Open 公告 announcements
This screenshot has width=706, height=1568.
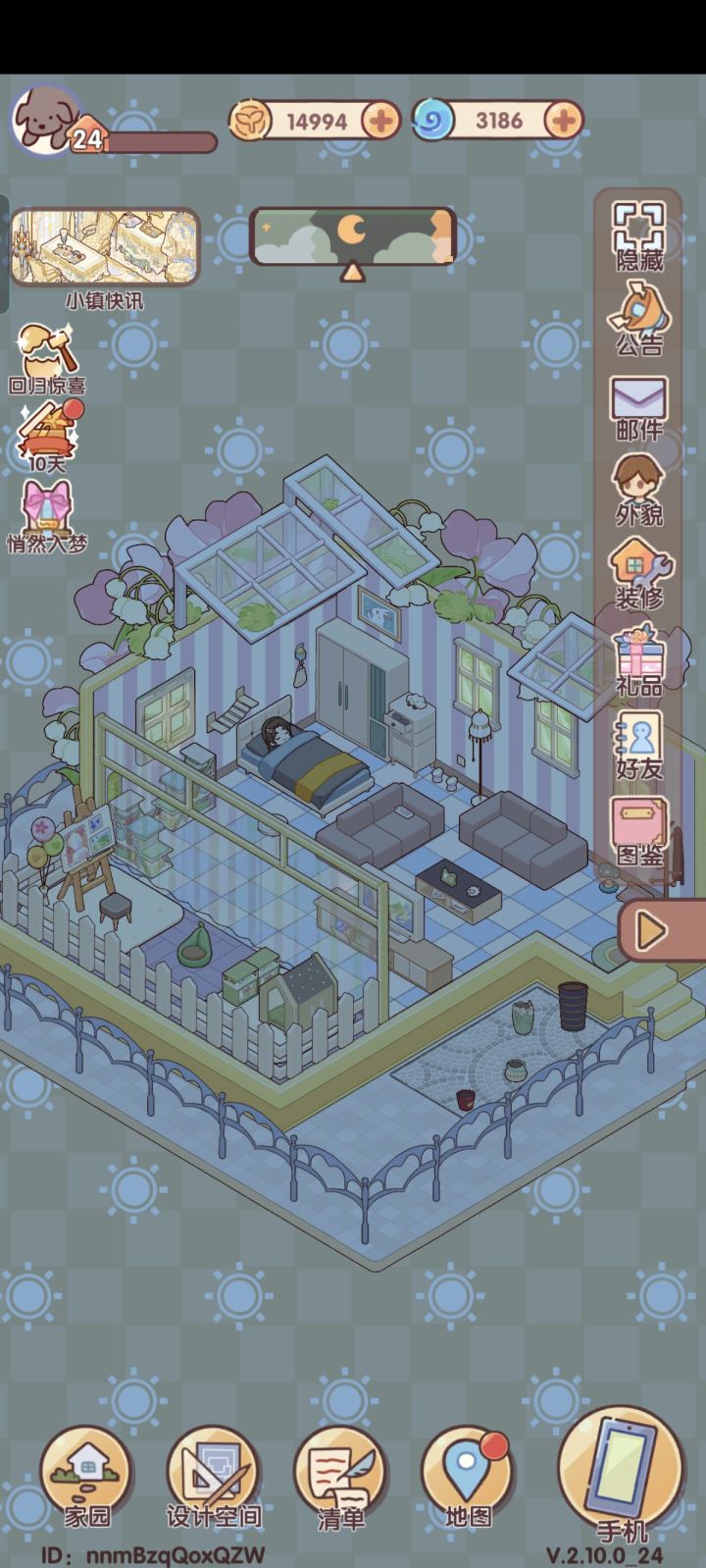pyautogui.click(x=639, y=319)
